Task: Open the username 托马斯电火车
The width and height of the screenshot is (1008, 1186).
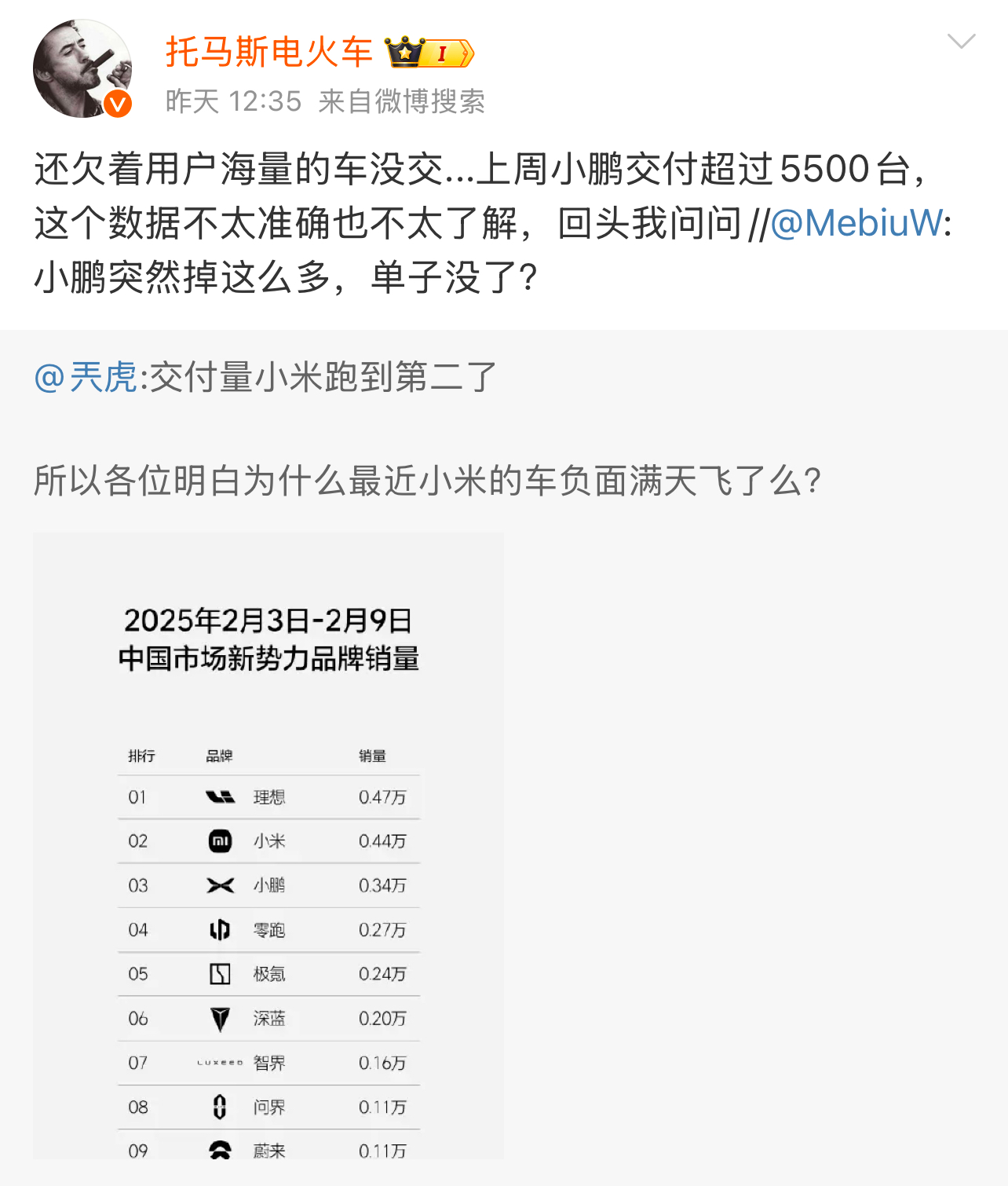Action: click(x=268, y=52)
